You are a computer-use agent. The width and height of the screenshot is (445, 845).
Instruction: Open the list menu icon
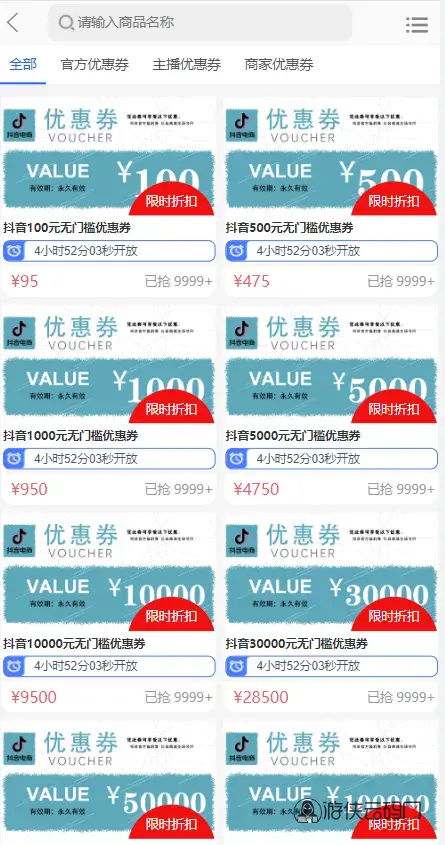(x=417, y=24)
